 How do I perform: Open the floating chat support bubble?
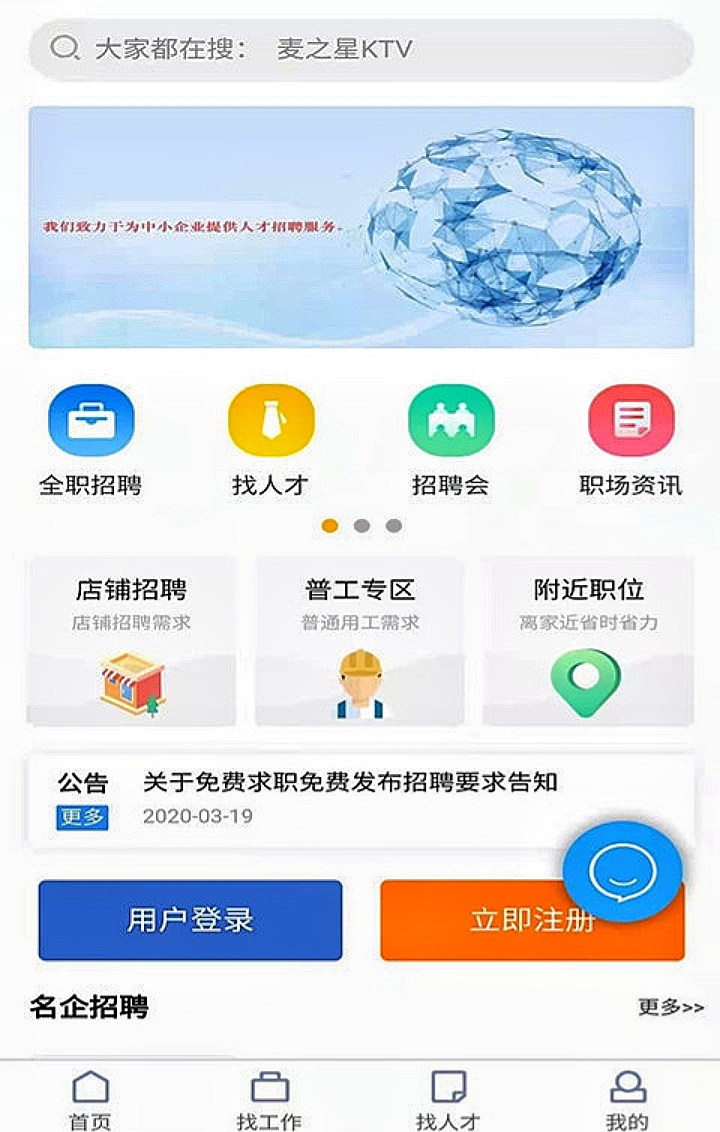click(x=622, y=872)
